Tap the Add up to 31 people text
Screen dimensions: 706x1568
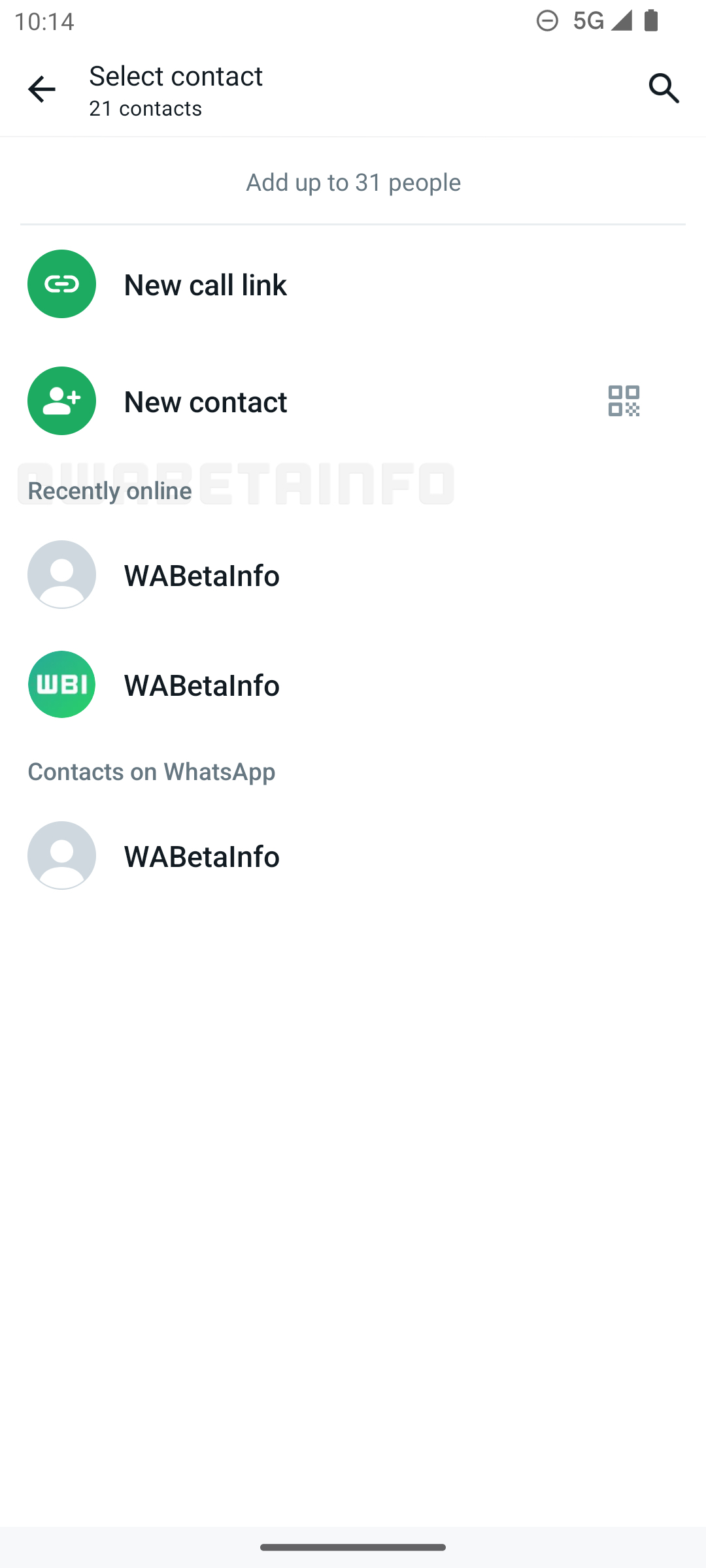(x=353, y=182)
